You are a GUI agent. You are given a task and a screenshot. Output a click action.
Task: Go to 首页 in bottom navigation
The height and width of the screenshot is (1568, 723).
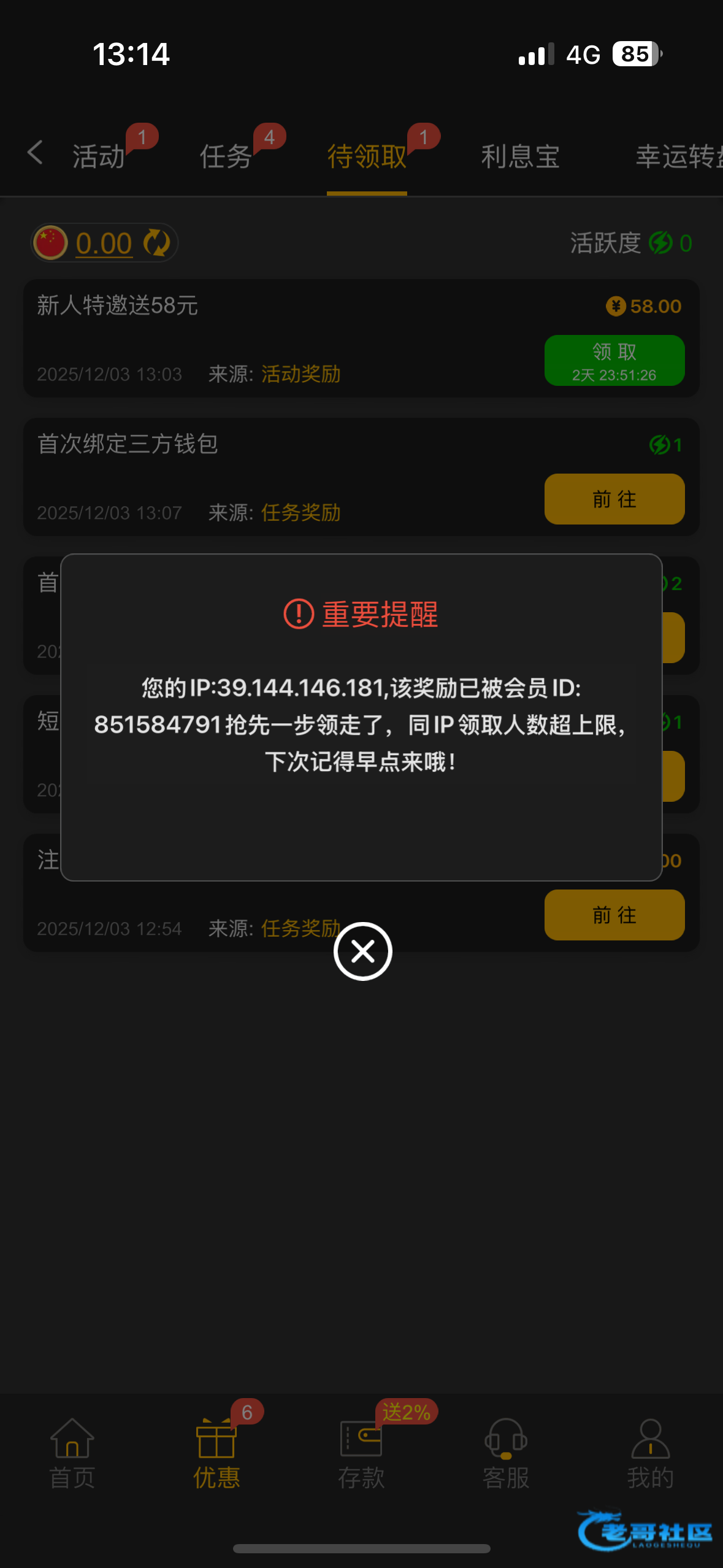[72, 1454]
